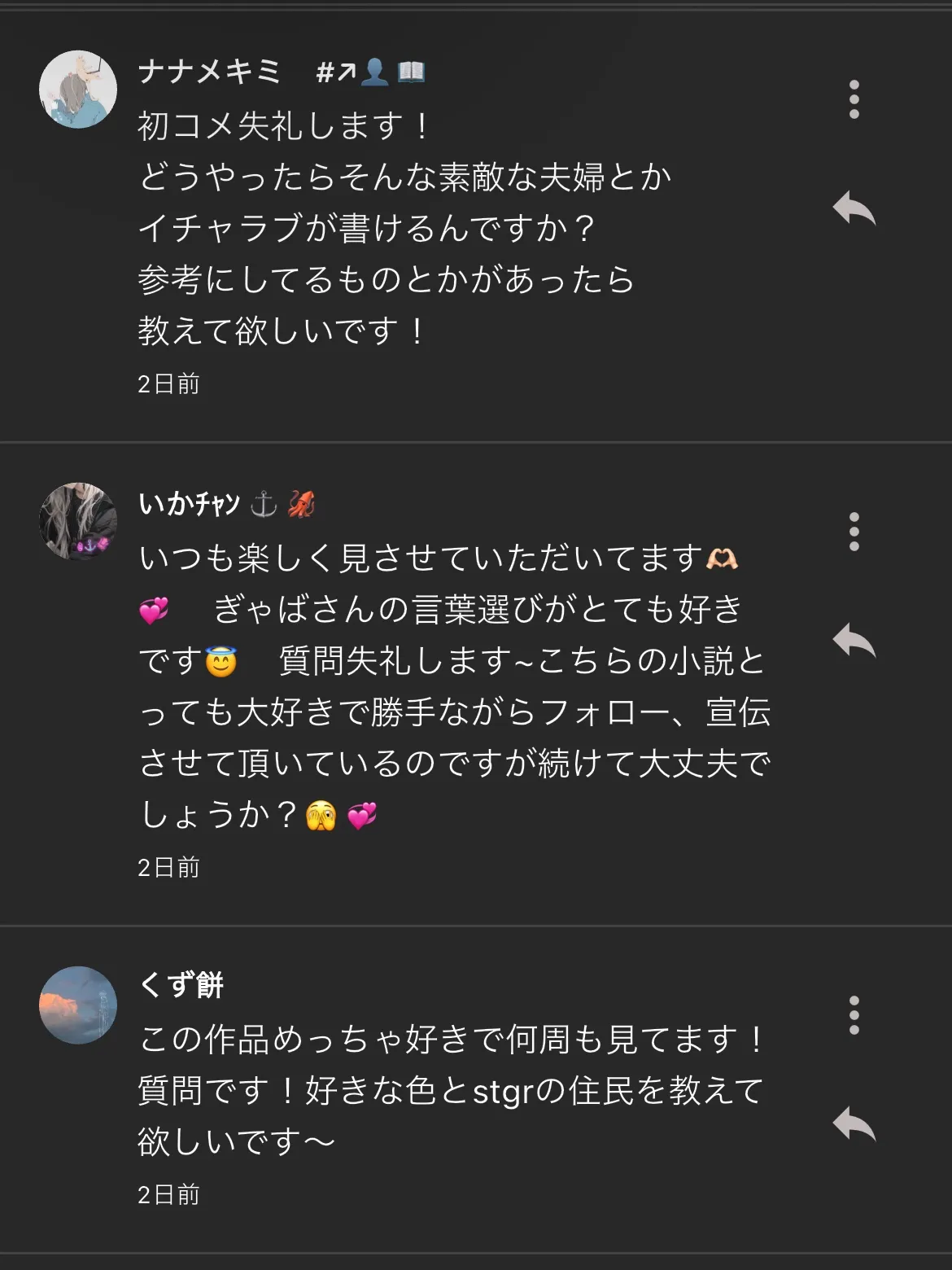Open overflow menu on くず餅's comment
Image resolution: width=952 pixels, height=1270 pixels.
pyautogui.click(x=854, y=1015)
